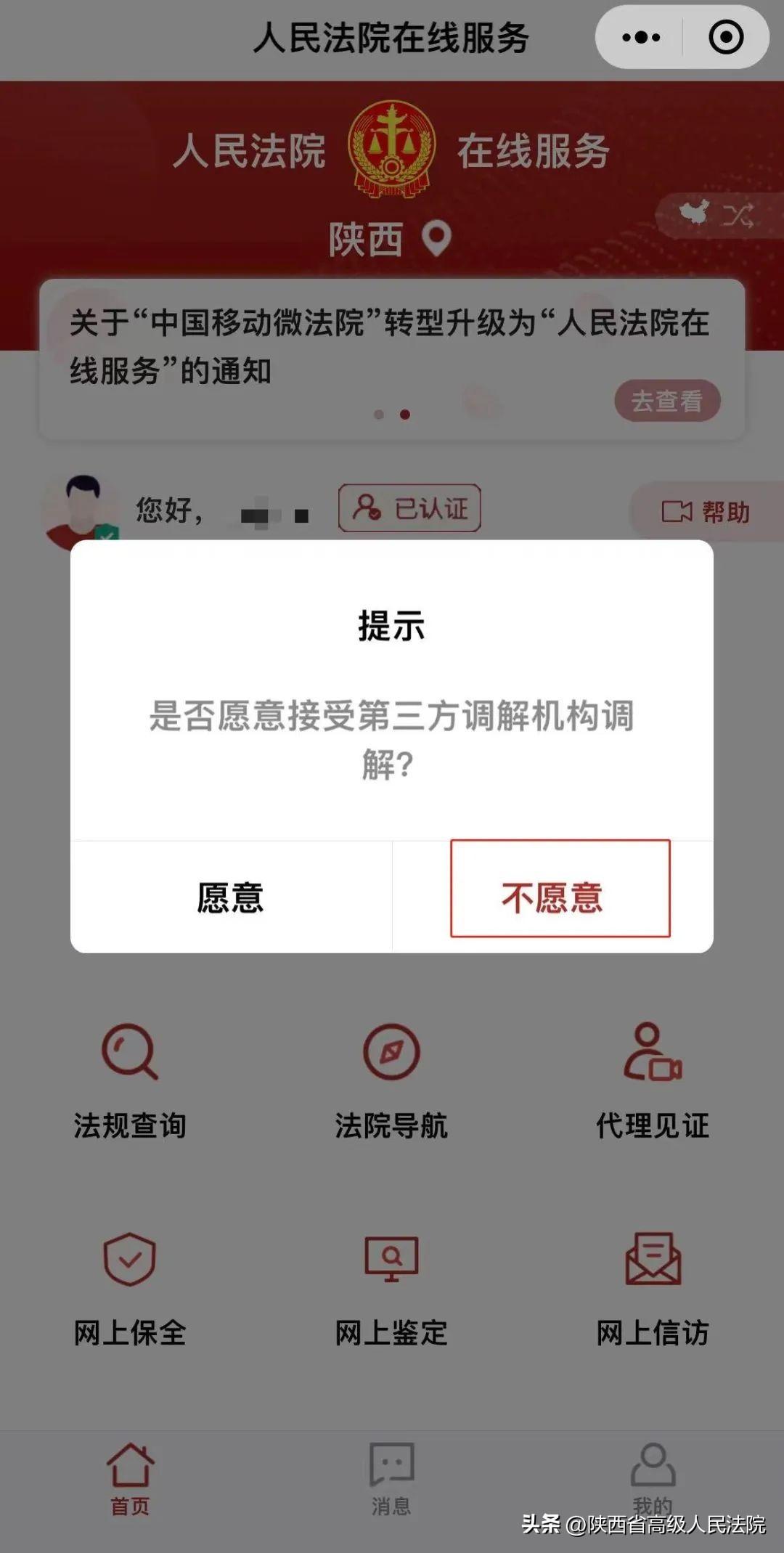Switch to the 首页 tab
The width and height of the screenshot is (784, 1553).
tap(131, 1479)
